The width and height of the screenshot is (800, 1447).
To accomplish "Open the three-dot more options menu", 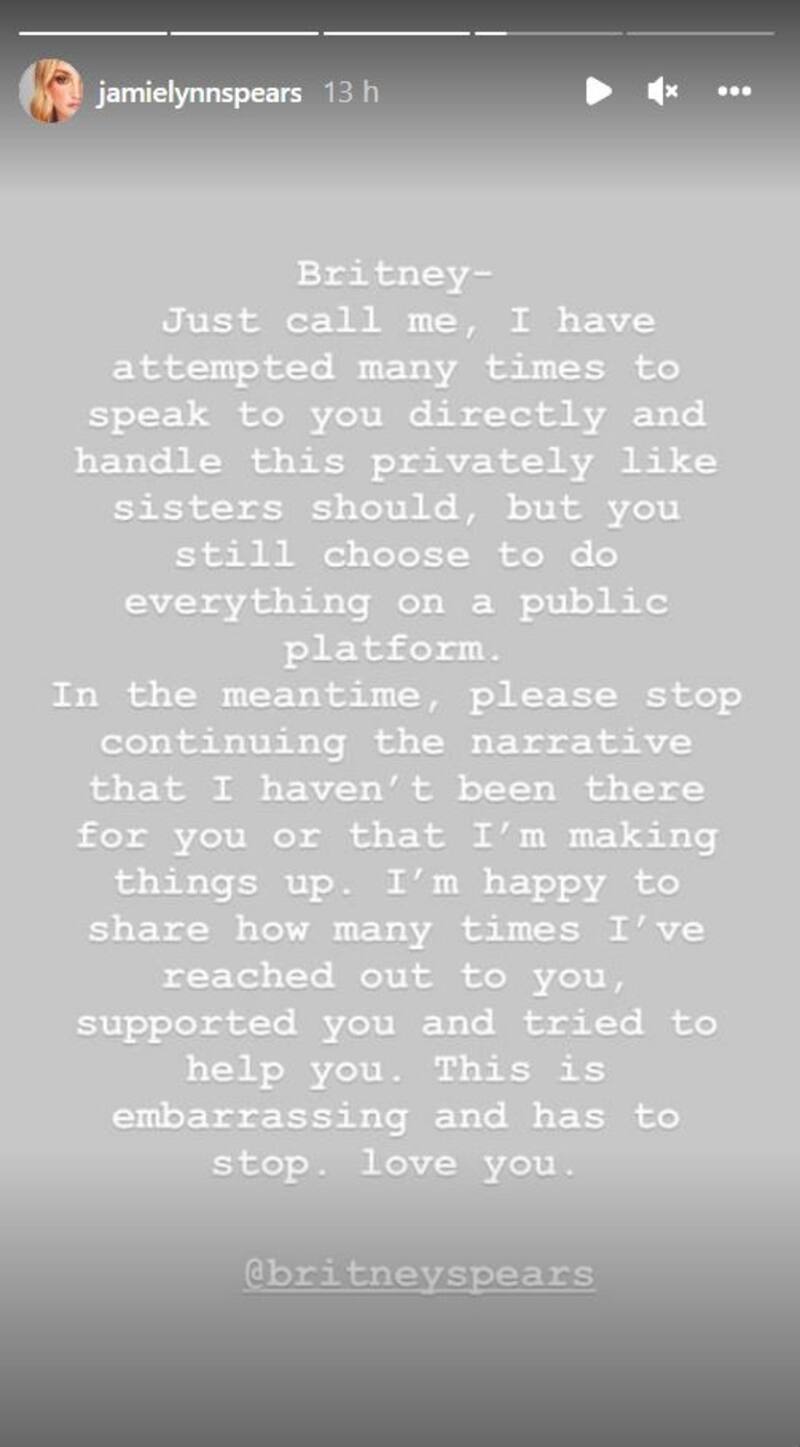I will pos(734,92).
